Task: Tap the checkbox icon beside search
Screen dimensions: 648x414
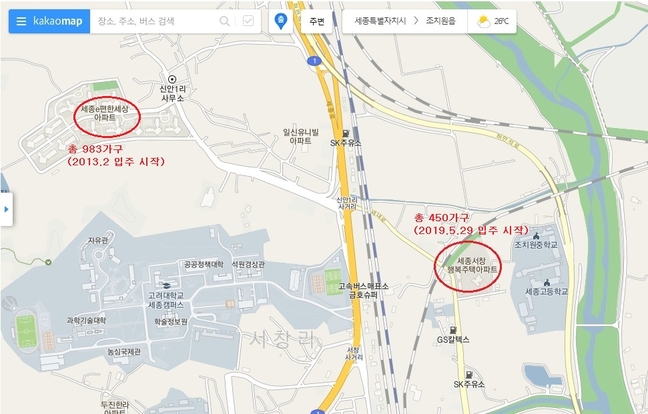Action: pos(247,20)
